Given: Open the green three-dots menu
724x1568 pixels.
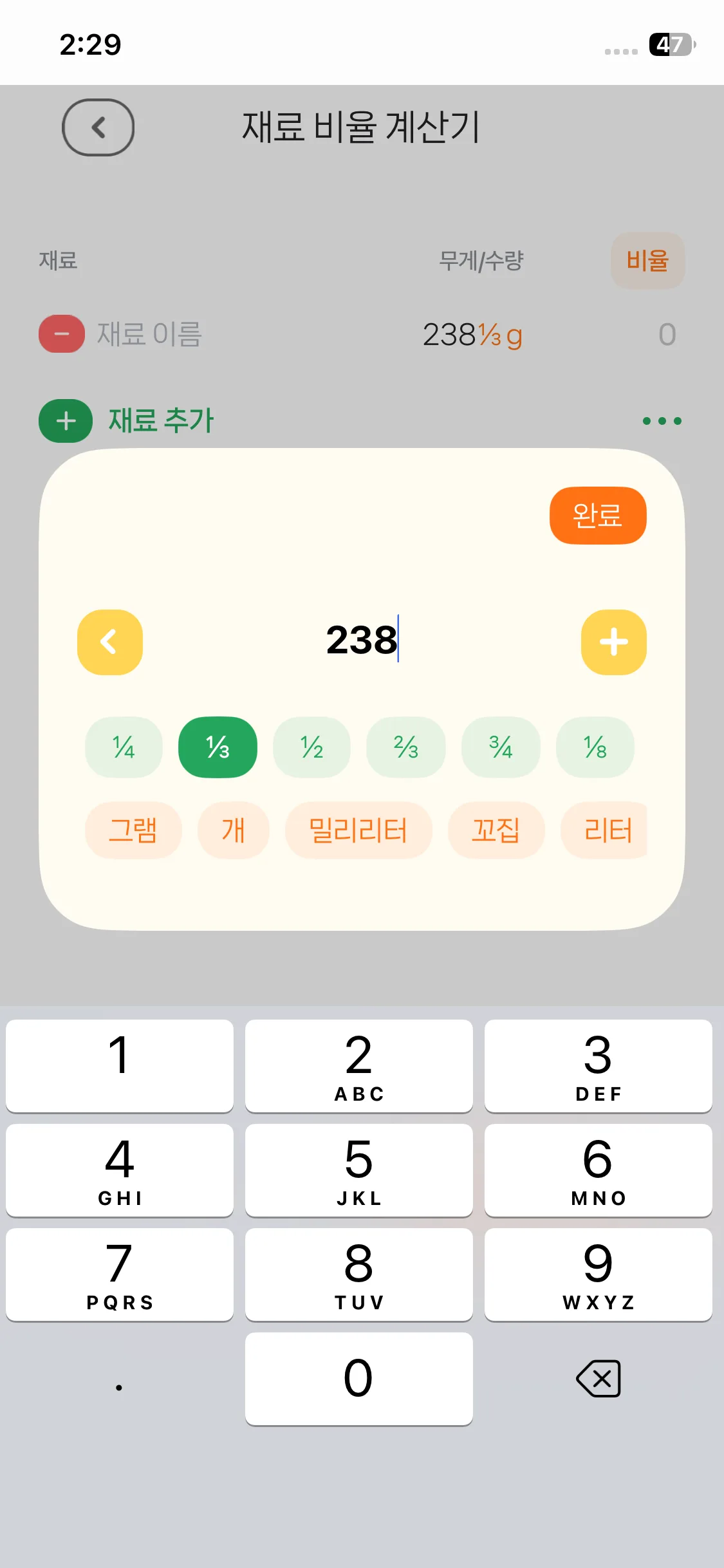Looking at the screenshot, I should (662, 421).
